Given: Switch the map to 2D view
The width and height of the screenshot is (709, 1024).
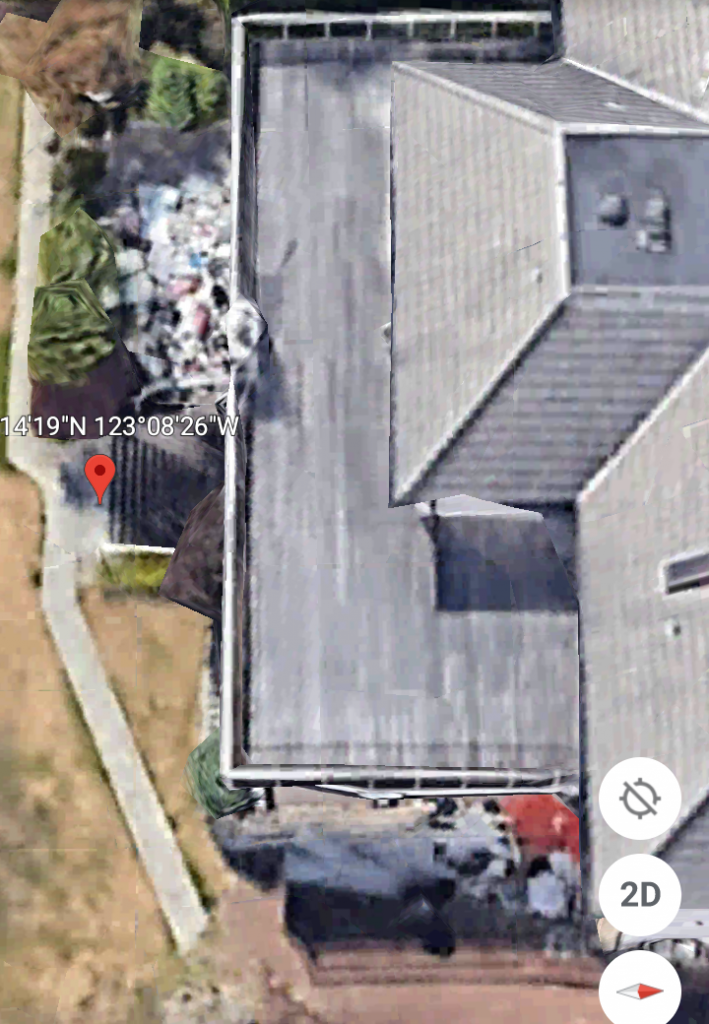Looking at the screenshot, I should (640, 894).
